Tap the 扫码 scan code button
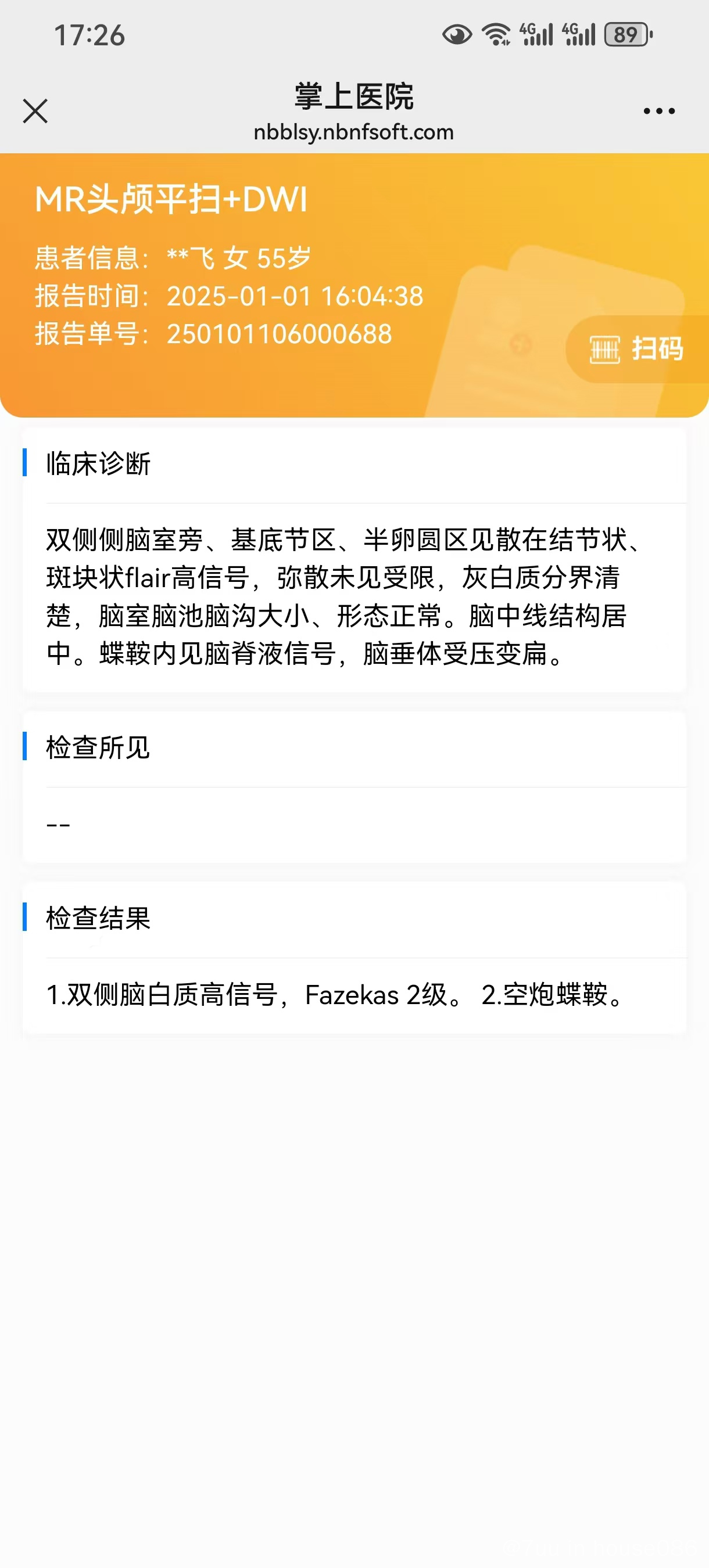 [x=637, y=350]
